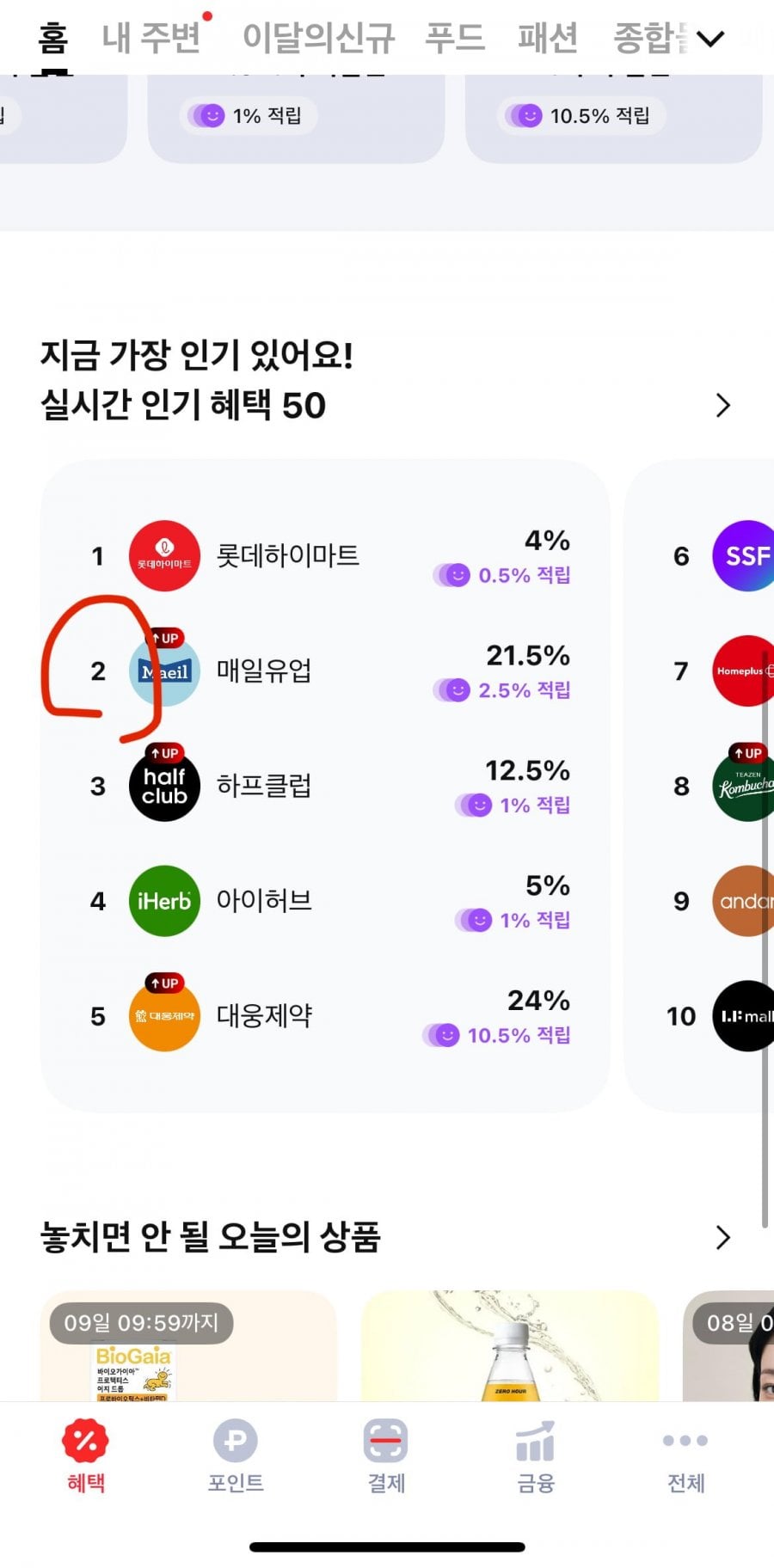
Task: Open the Zero Hour bottle product card
Action: (x=509, y=1346)
